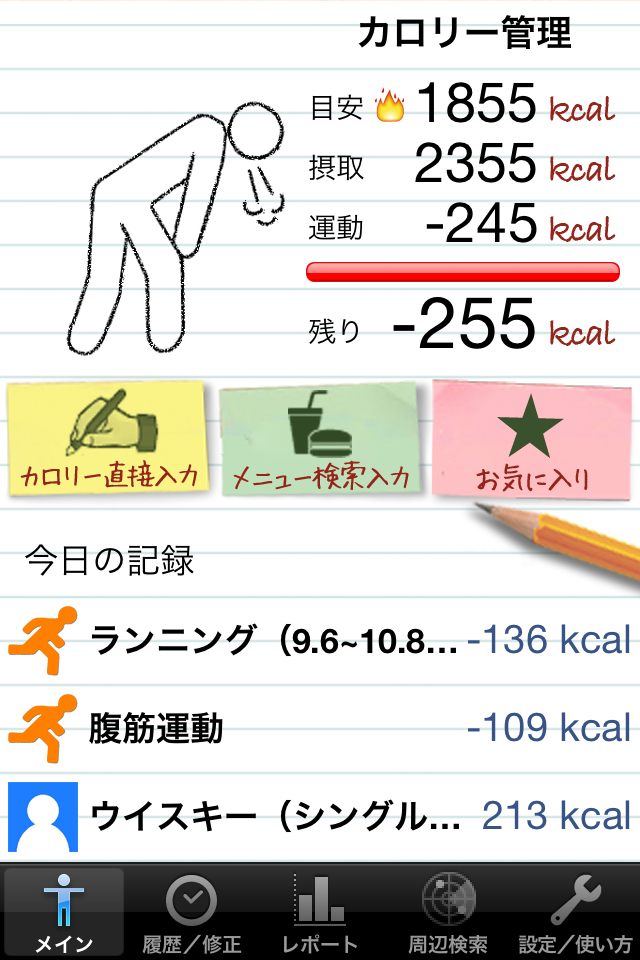Open the 周辺検索 tab

tap(448, 912)
